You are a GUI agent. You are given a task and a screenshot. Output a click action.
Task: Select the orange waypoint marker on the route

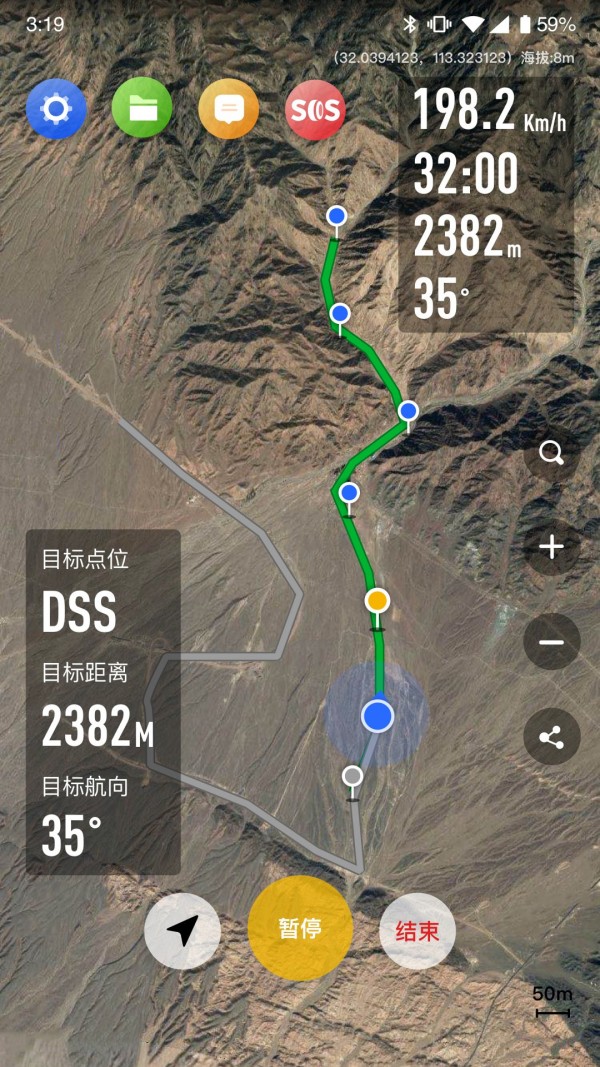tap(376, 600)
